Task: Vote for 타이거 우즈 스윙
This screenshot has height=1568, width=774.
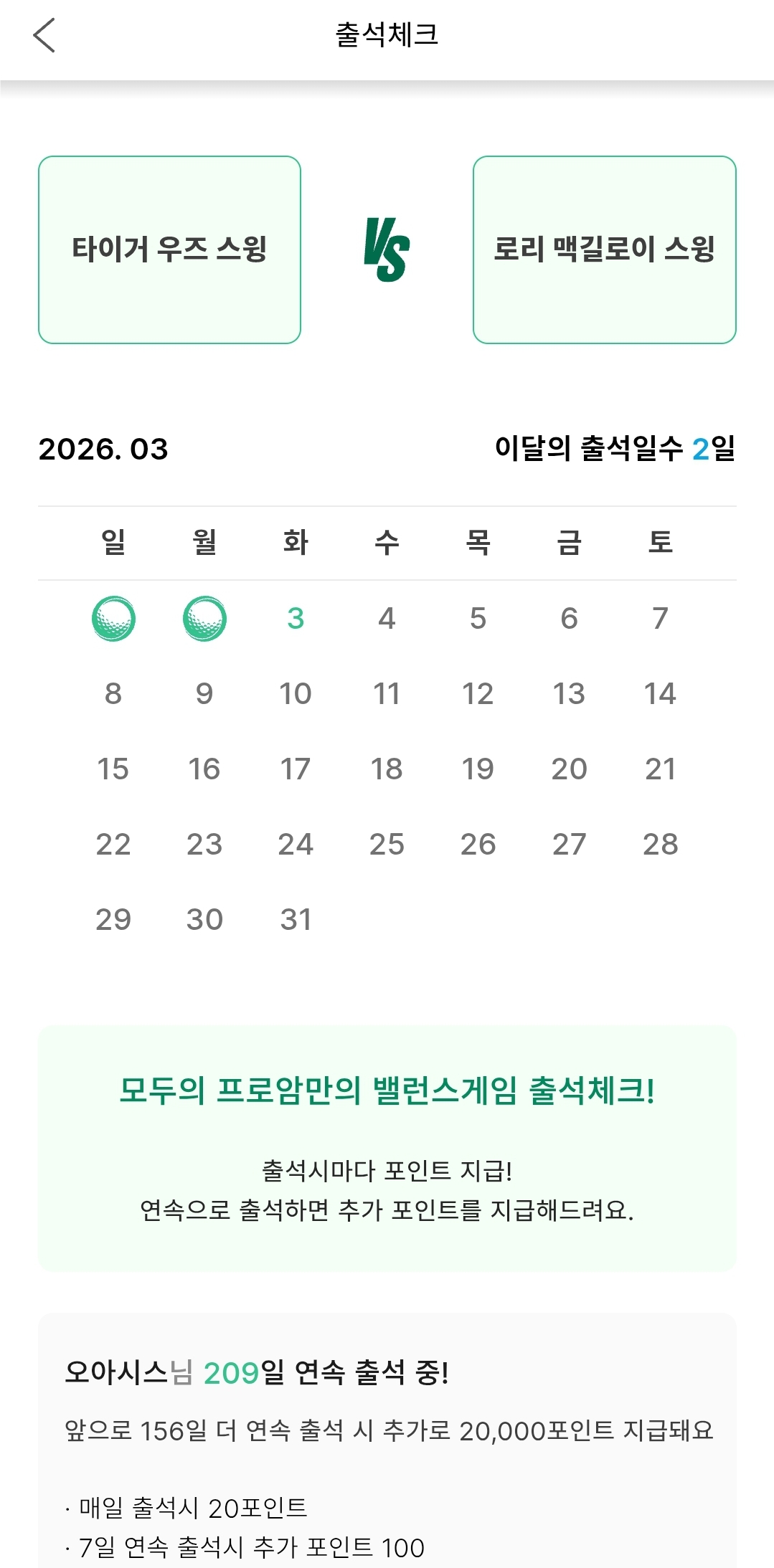Action: click(x=169, y=250)
